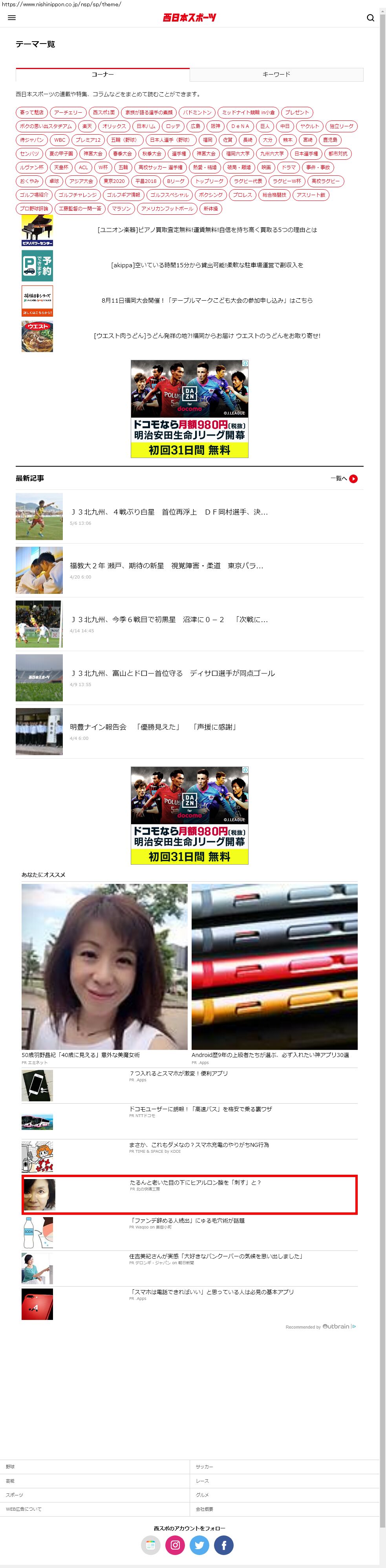Screen dimensions: 386x1568
Task: Open the ユニオン楽器 piano purchase link
Action: click(207, 230)
